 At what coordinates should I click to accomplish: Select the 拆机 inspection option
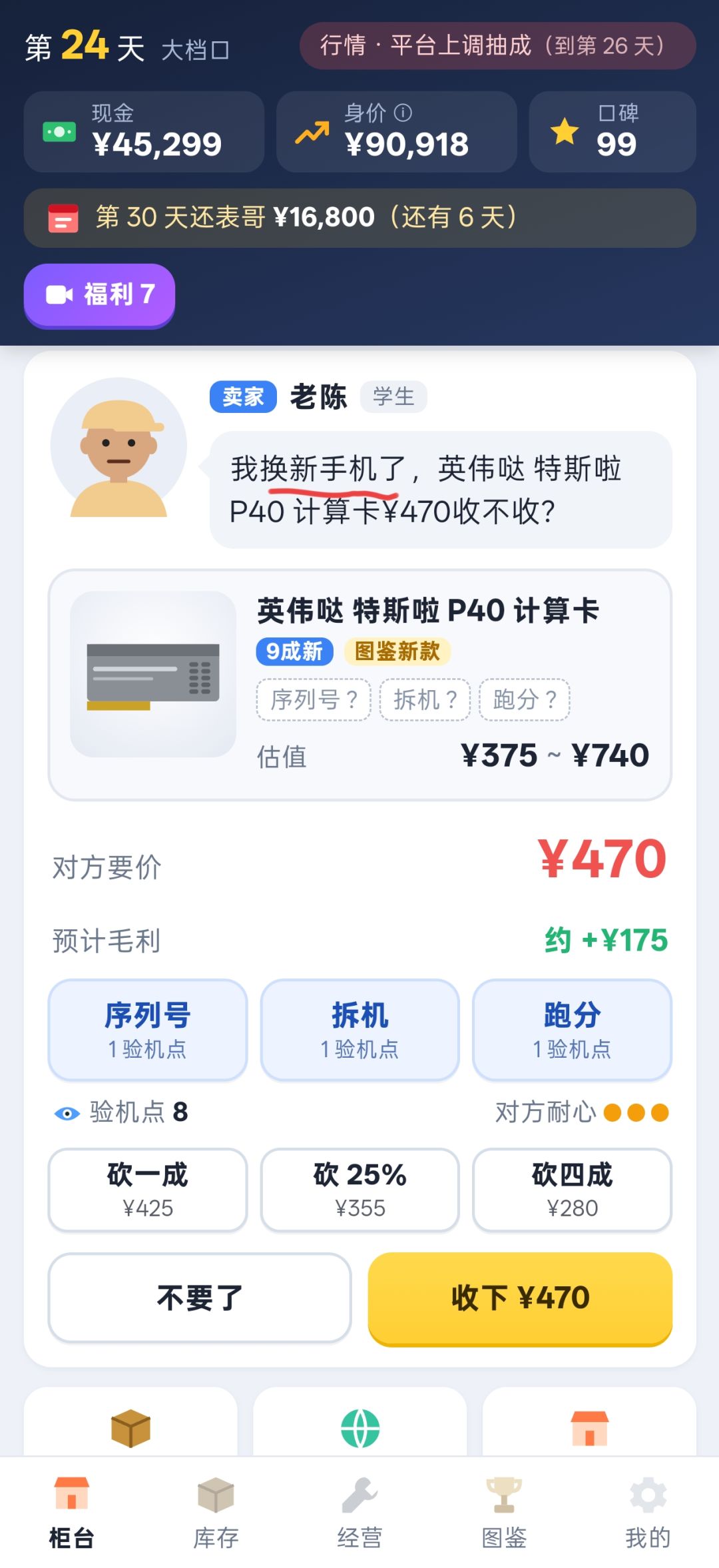pyautogui.click(x=359, y=1030)
